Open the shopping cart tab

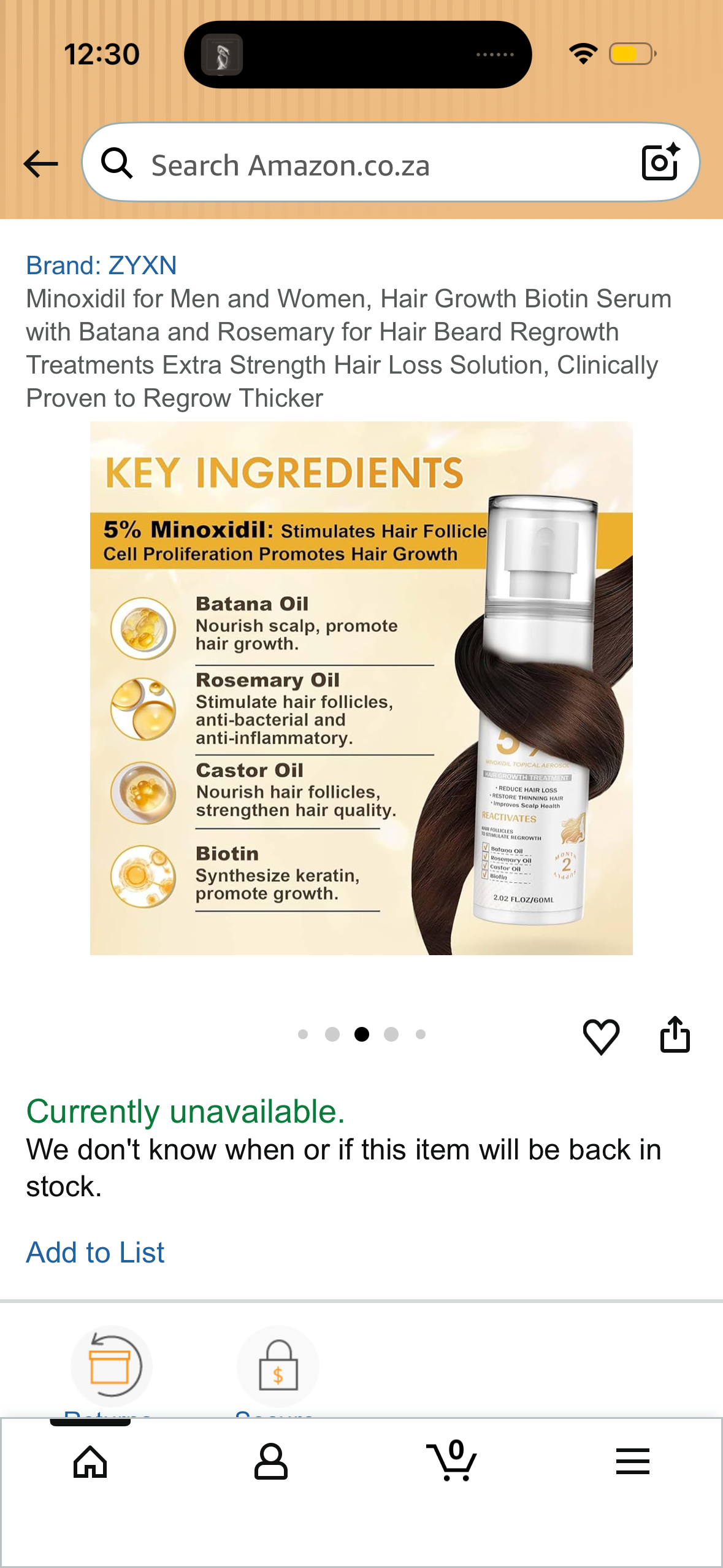(x=451, y=1461)
